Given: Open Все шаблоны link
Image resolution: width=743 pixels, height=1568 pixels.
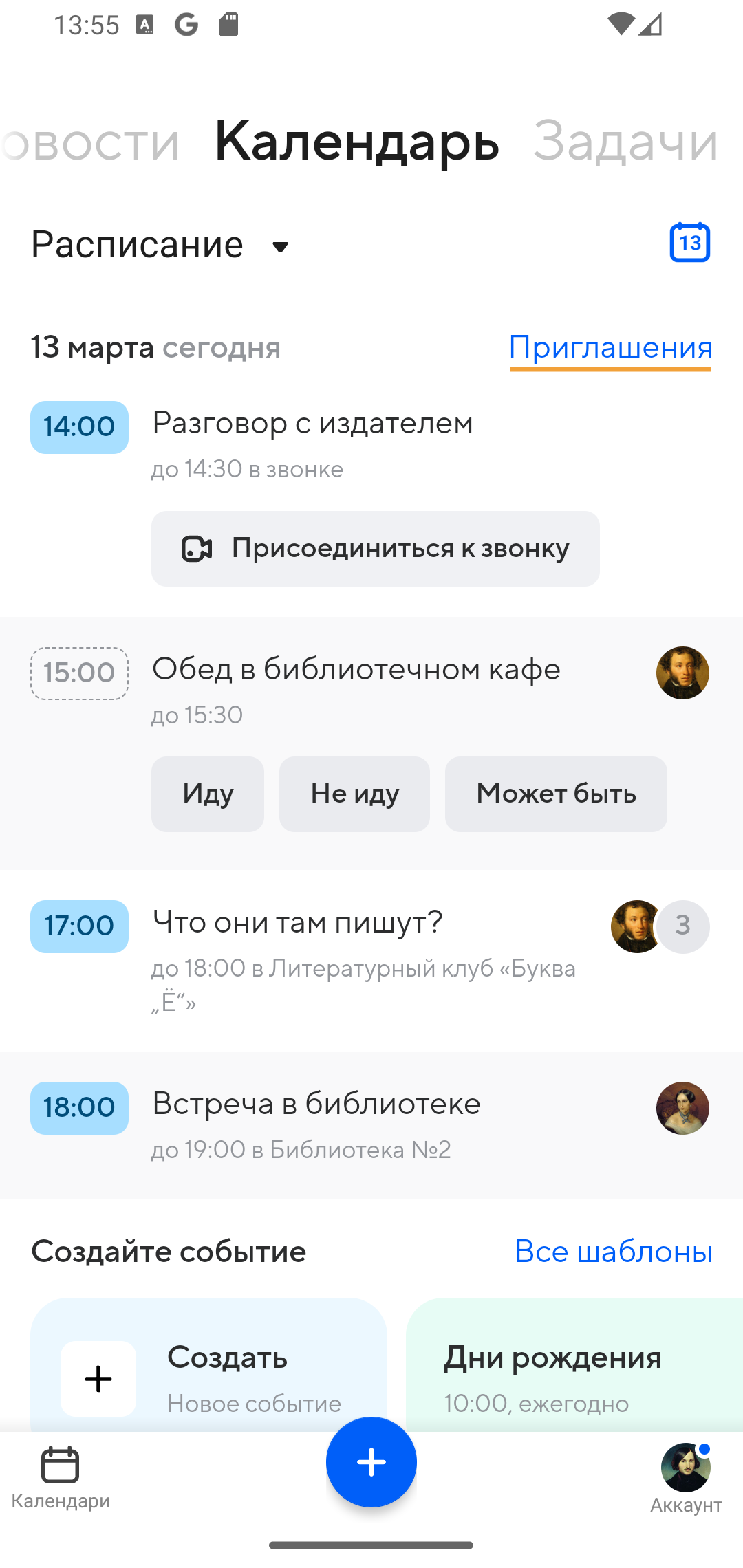Looking at the screenshot, I should (x=613, y=1252).
